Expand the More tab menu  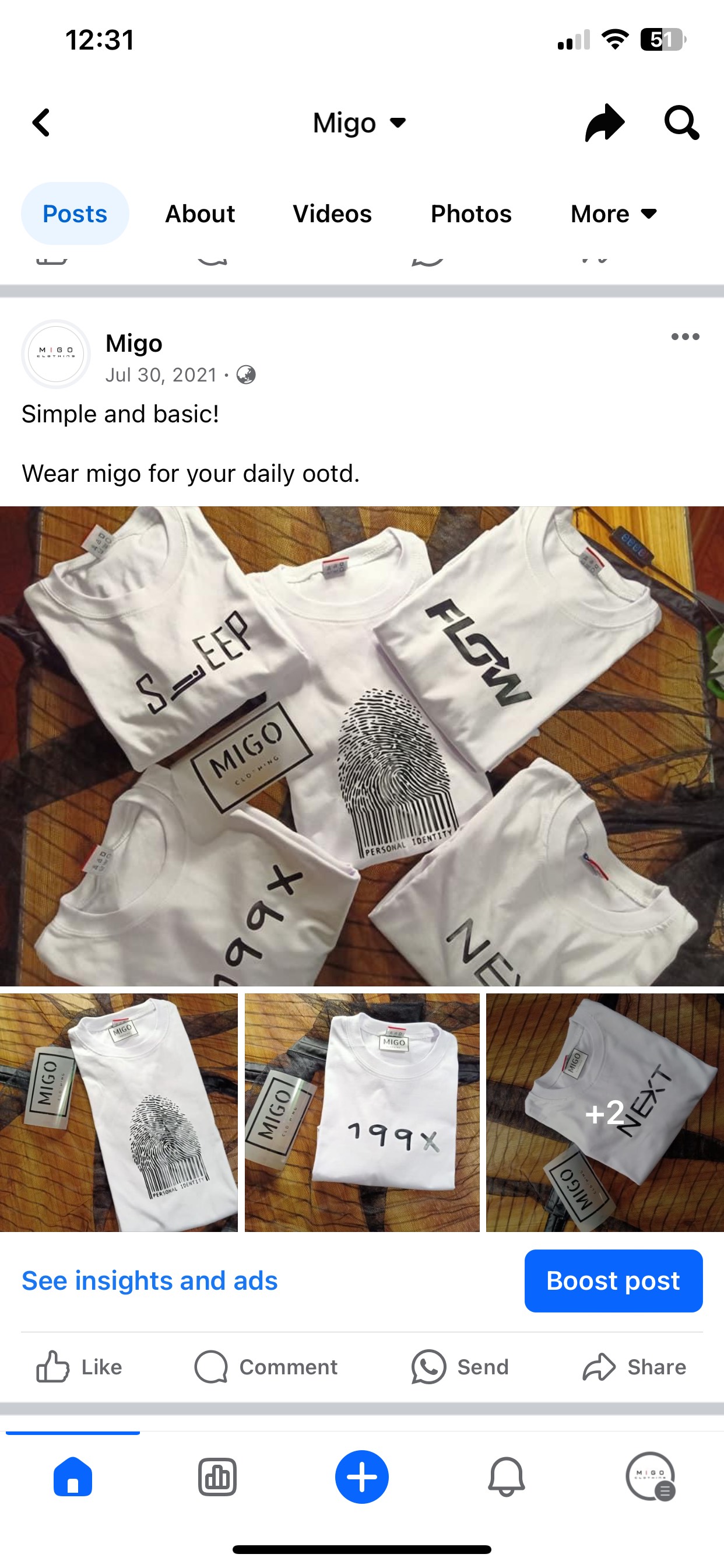613,213
